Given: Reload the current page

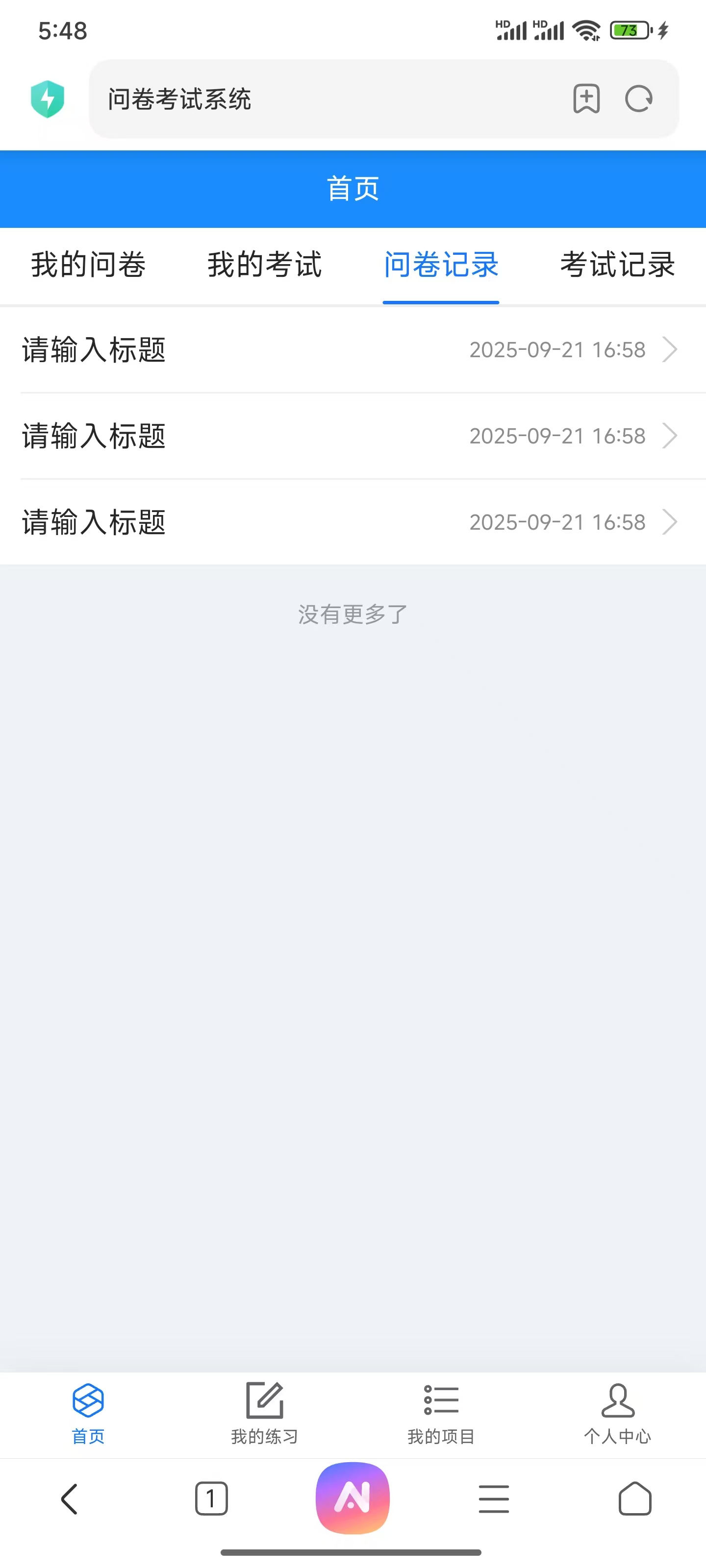Looking at the screenshot, I should click(638, 99).
